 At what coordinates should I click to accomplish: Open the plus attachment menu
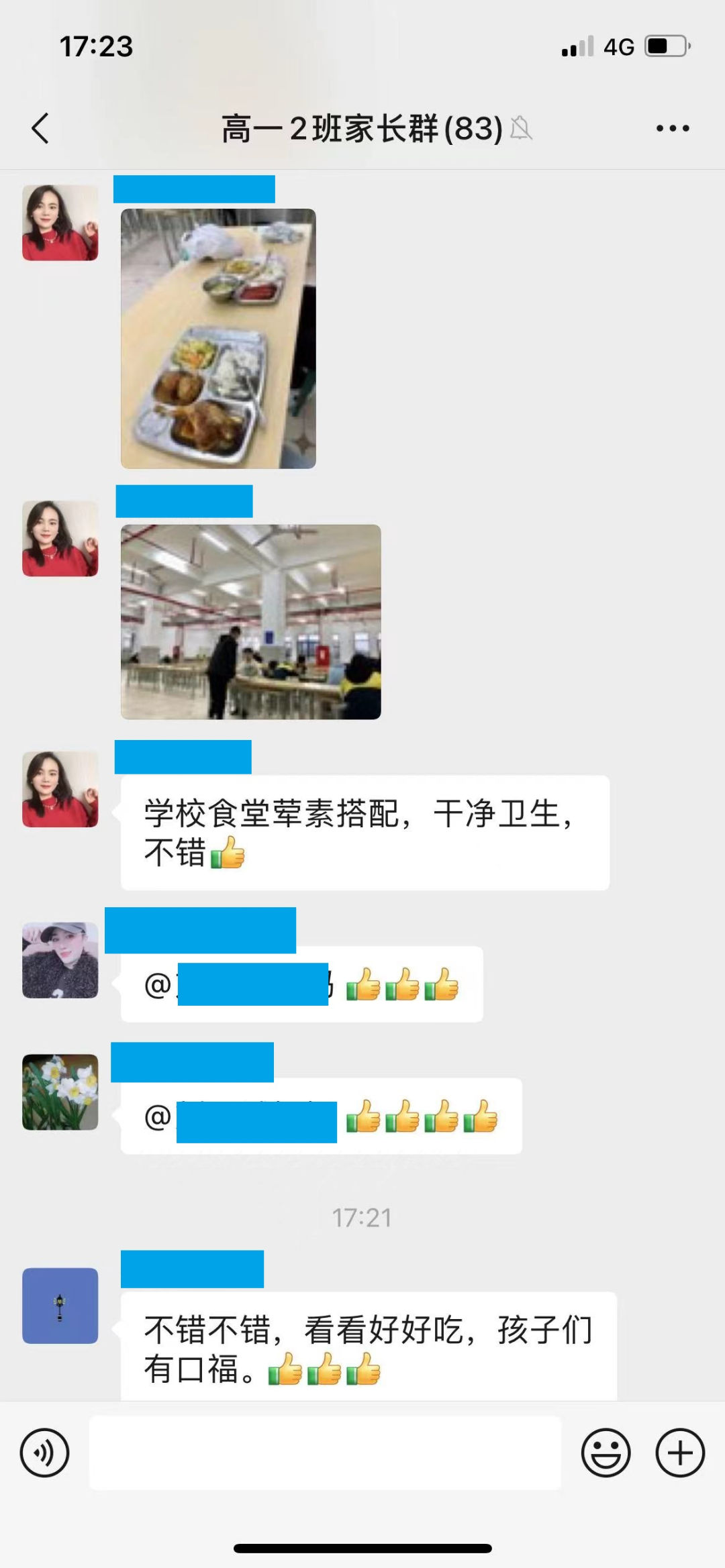680,1453
